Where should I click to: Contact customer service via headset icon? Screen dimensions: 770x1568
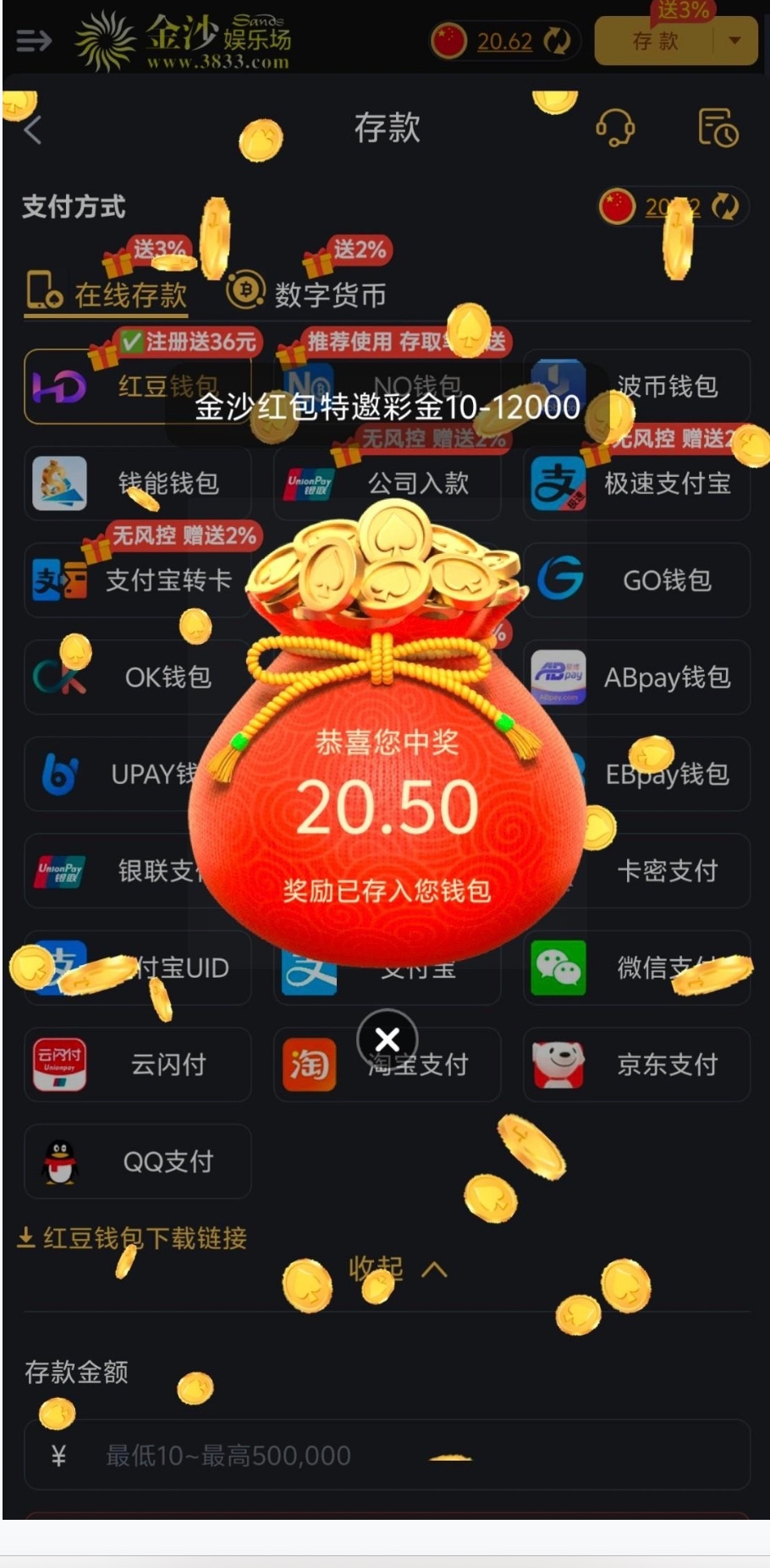click(615, 129)
